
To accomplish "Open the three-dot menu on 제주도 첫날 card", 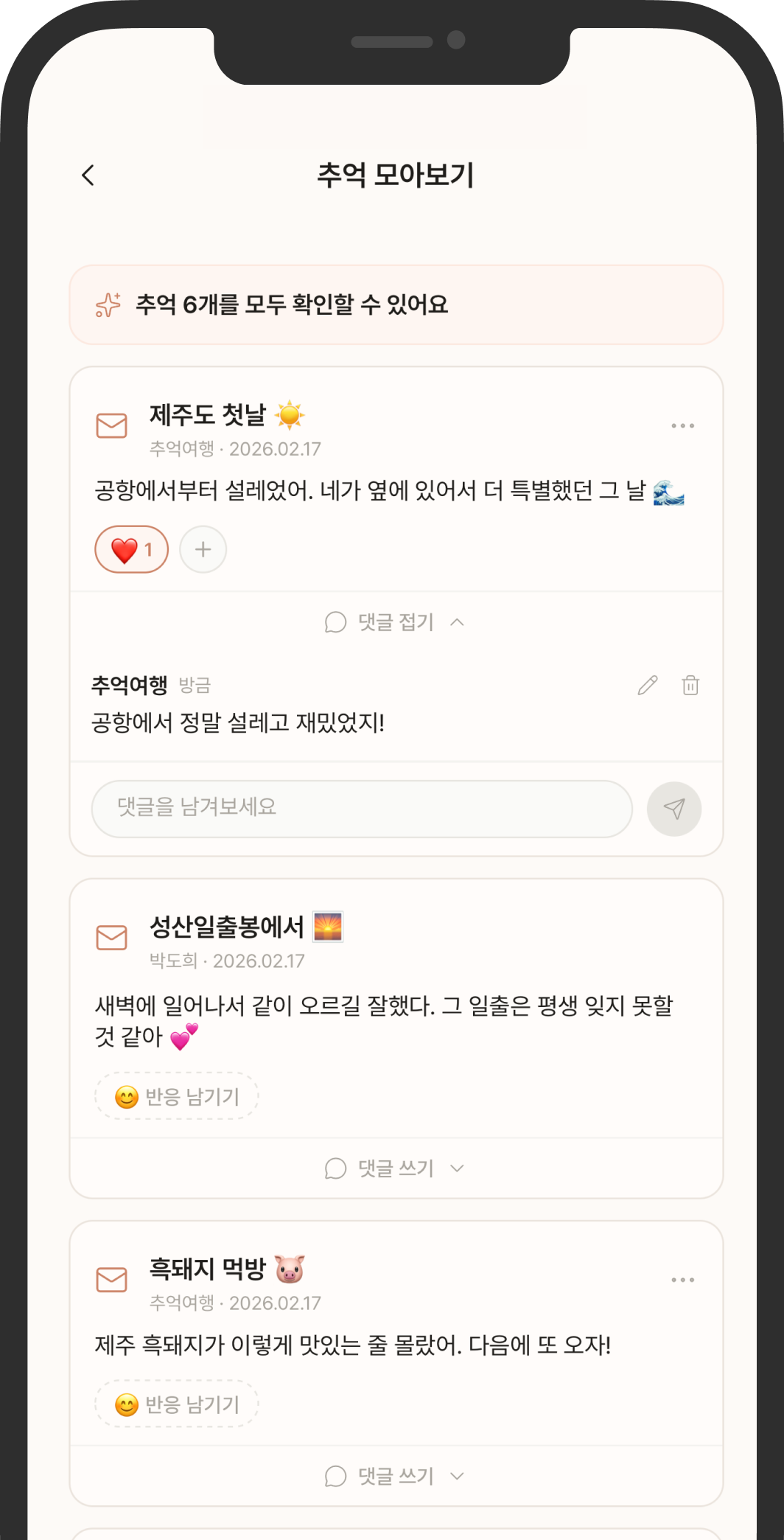I will (x=682, y=425).
